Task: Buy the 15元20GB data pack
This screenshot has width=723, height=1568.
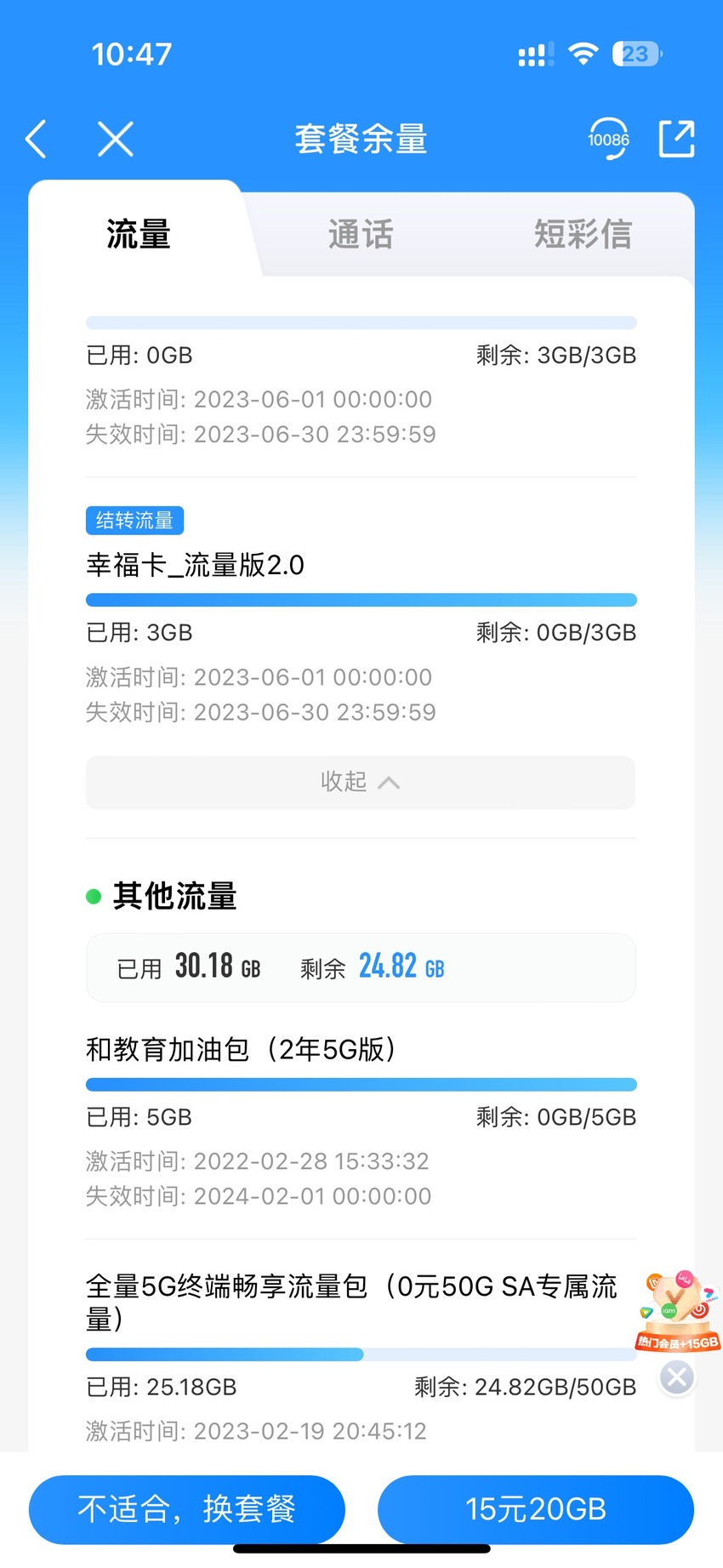Action: point(536,1509)
